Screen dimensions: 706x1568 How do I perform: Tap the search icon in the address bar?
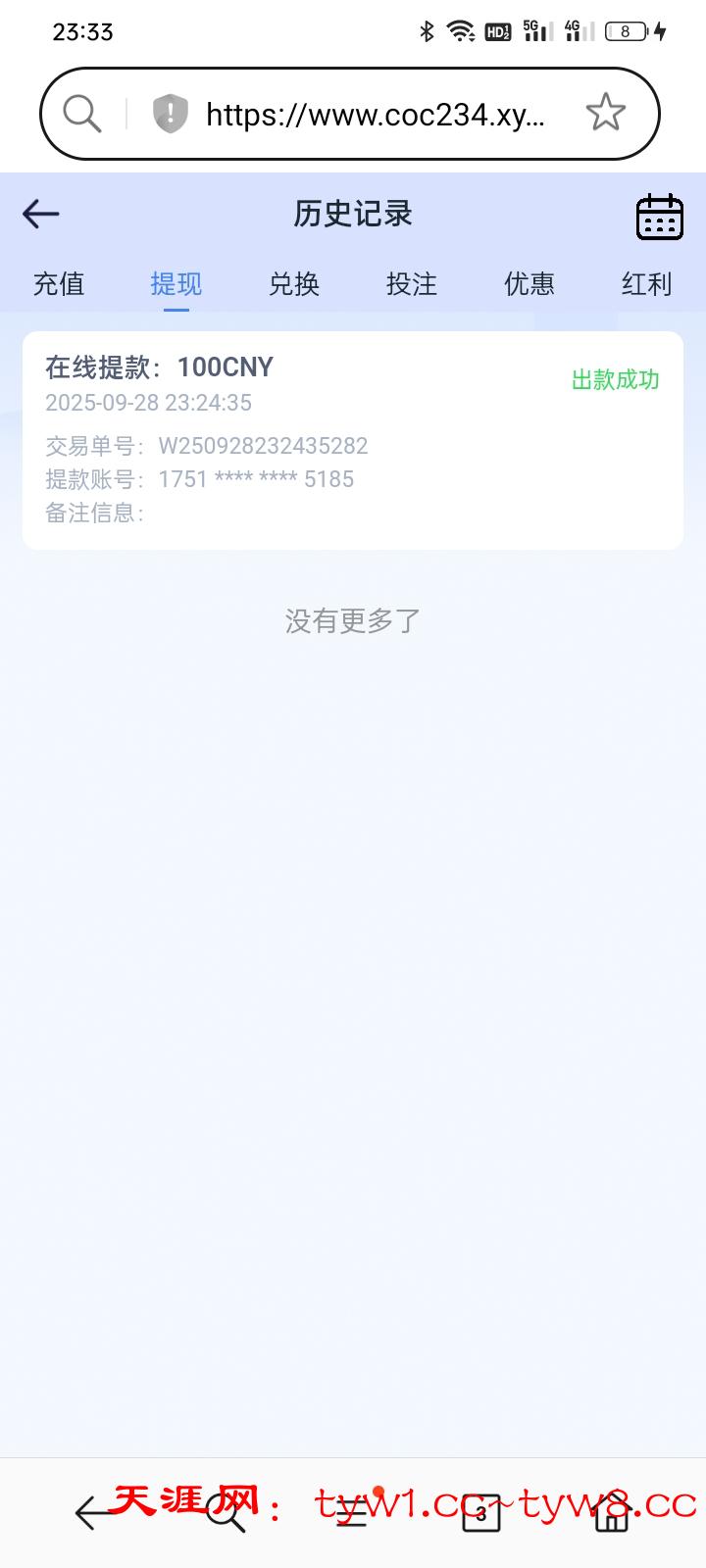[82, 114]
